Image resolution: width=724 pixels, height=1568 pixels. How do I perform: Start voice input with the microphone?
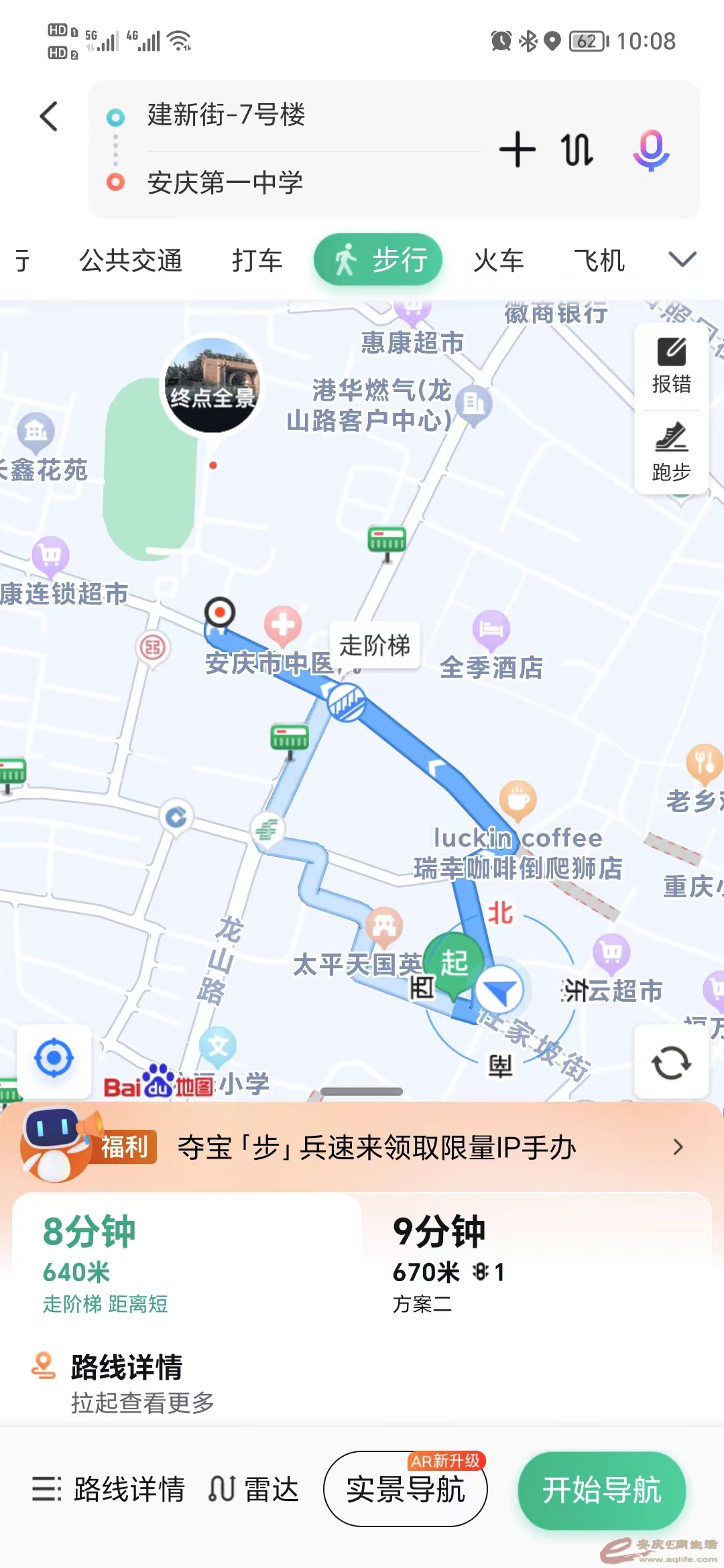pyautogui.click(x=651, y=149)
